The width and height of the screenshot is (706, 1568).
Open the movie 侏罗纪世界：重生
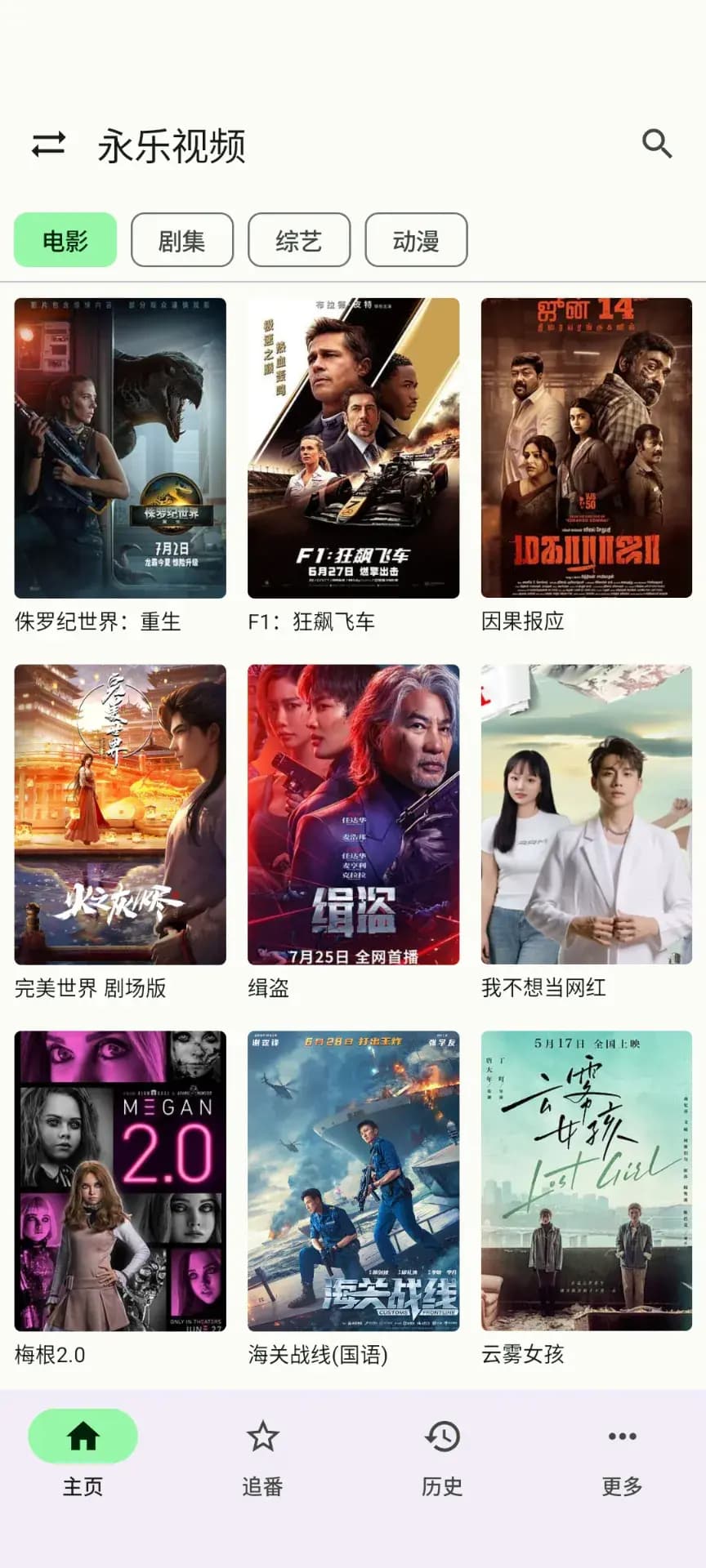(120, 448)
